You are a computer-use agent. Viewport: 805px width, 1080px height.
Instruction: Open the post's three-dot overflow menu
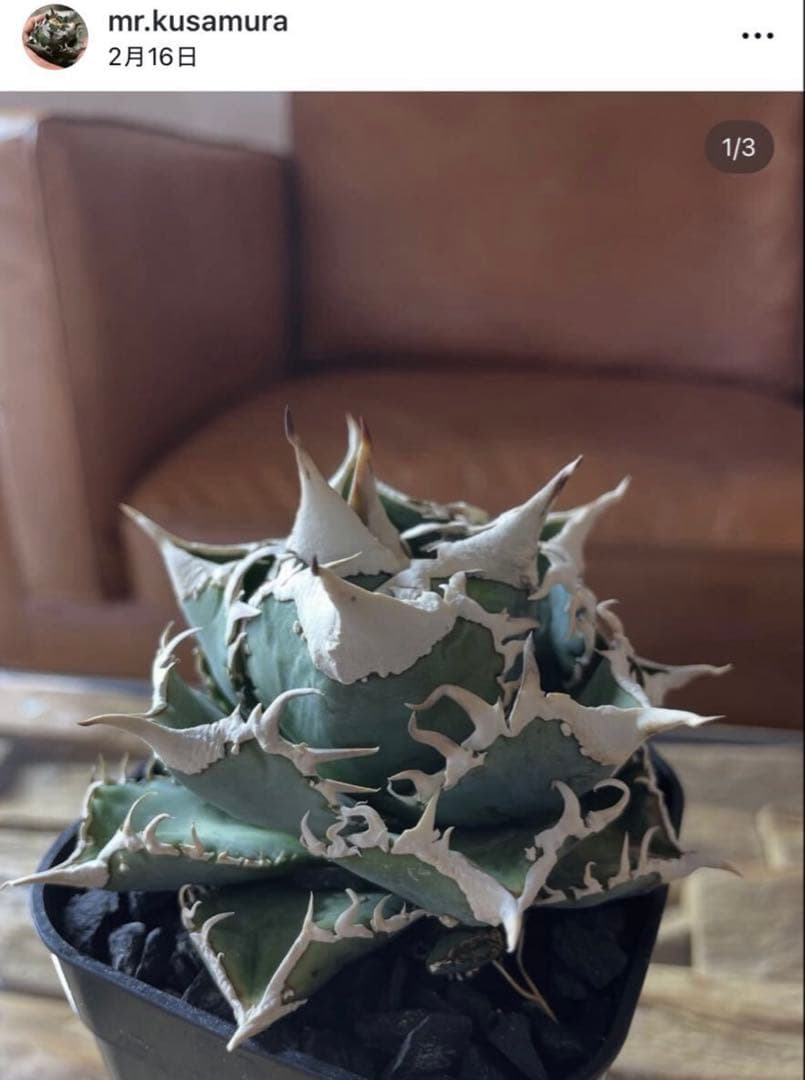pyautogui.click(x=757, y=37)
